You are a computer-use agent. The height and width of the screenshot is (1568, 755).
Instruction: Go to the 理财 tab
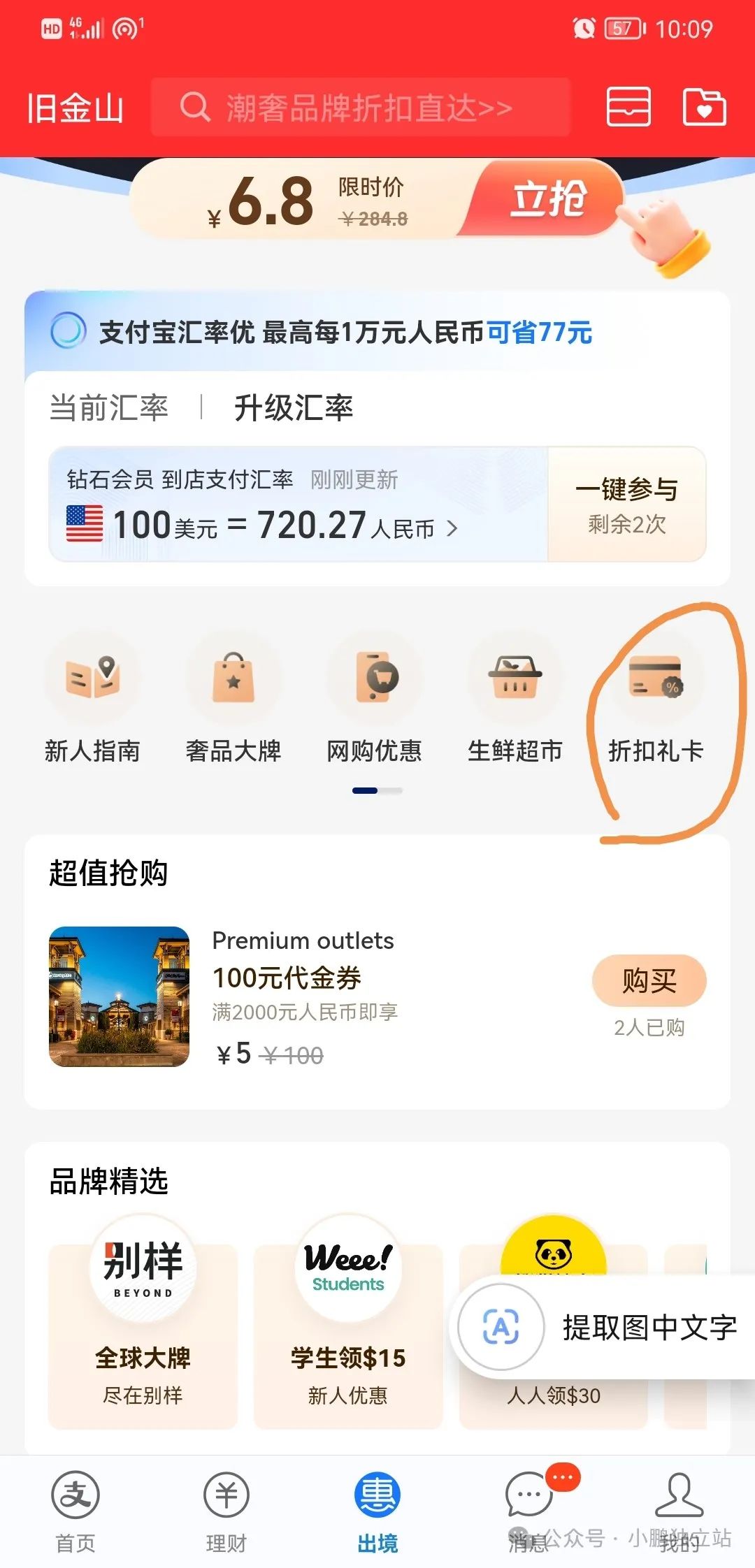[226, 1511]
